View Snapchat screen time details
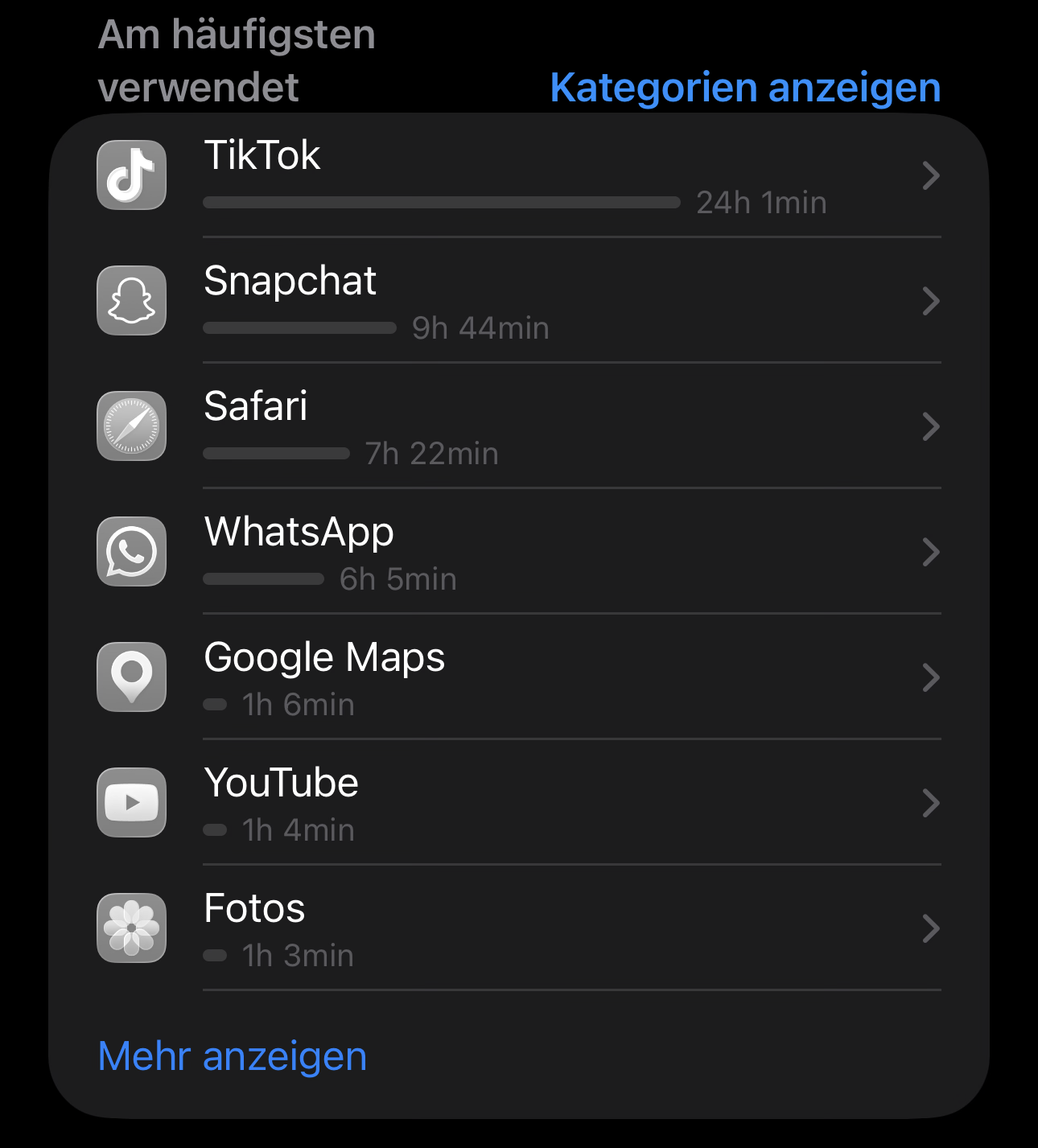This screenshot has height=1148, width=1038. [x=518, y=302]
